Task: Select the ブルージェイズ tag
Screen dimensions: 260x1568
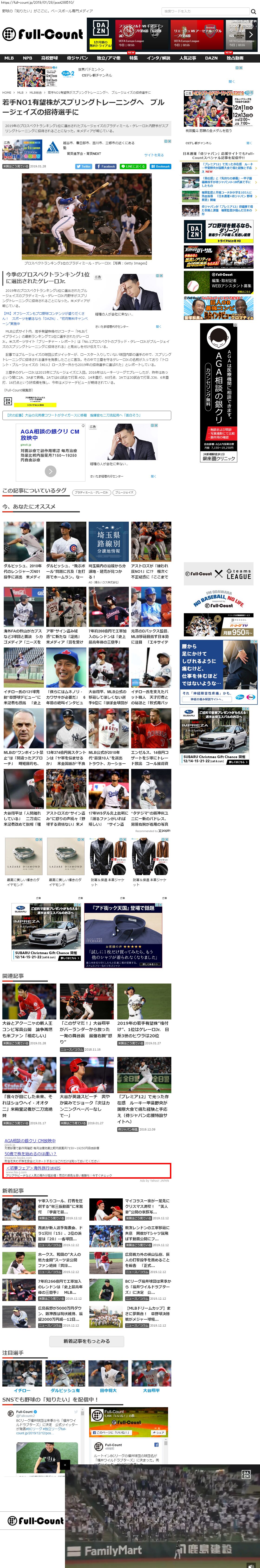Action: click(x=124, y=492)
